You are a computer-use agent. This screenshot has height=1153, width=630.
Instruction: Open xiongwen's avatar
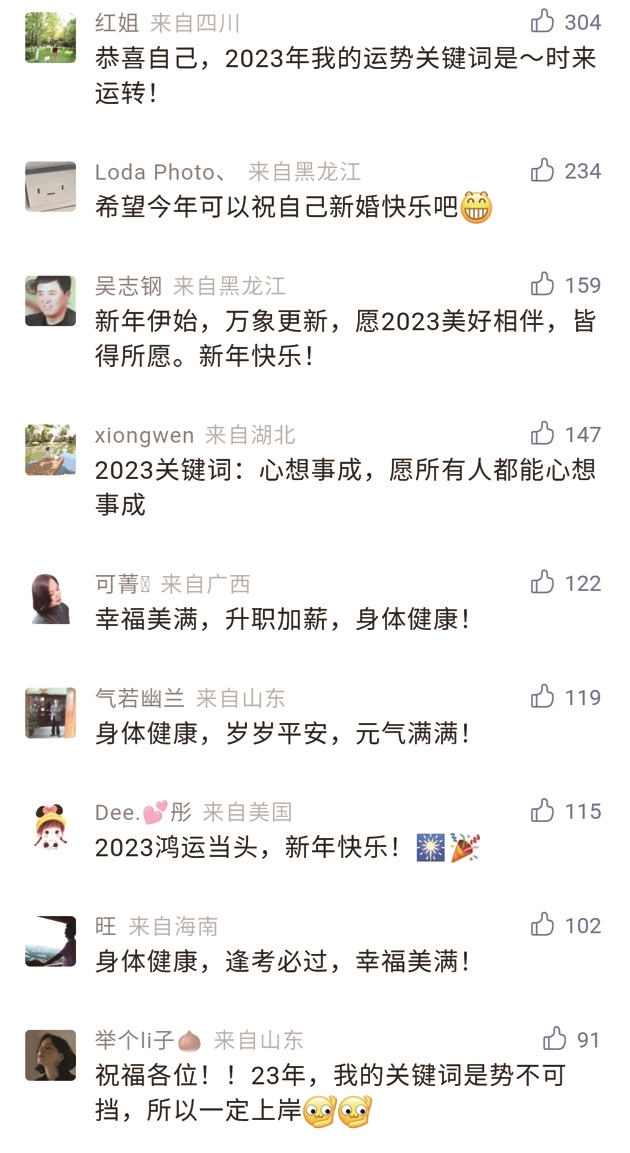pos(50,449)
